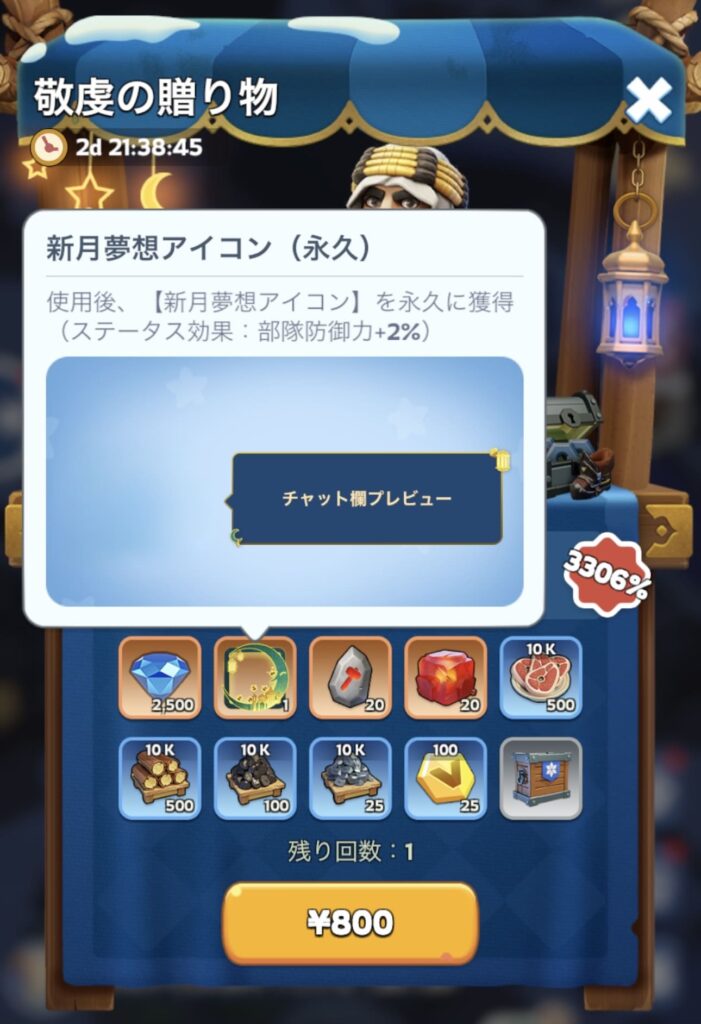Inspect the grey stone hammer item x20

pyautogui.click(x=350, y=677)
